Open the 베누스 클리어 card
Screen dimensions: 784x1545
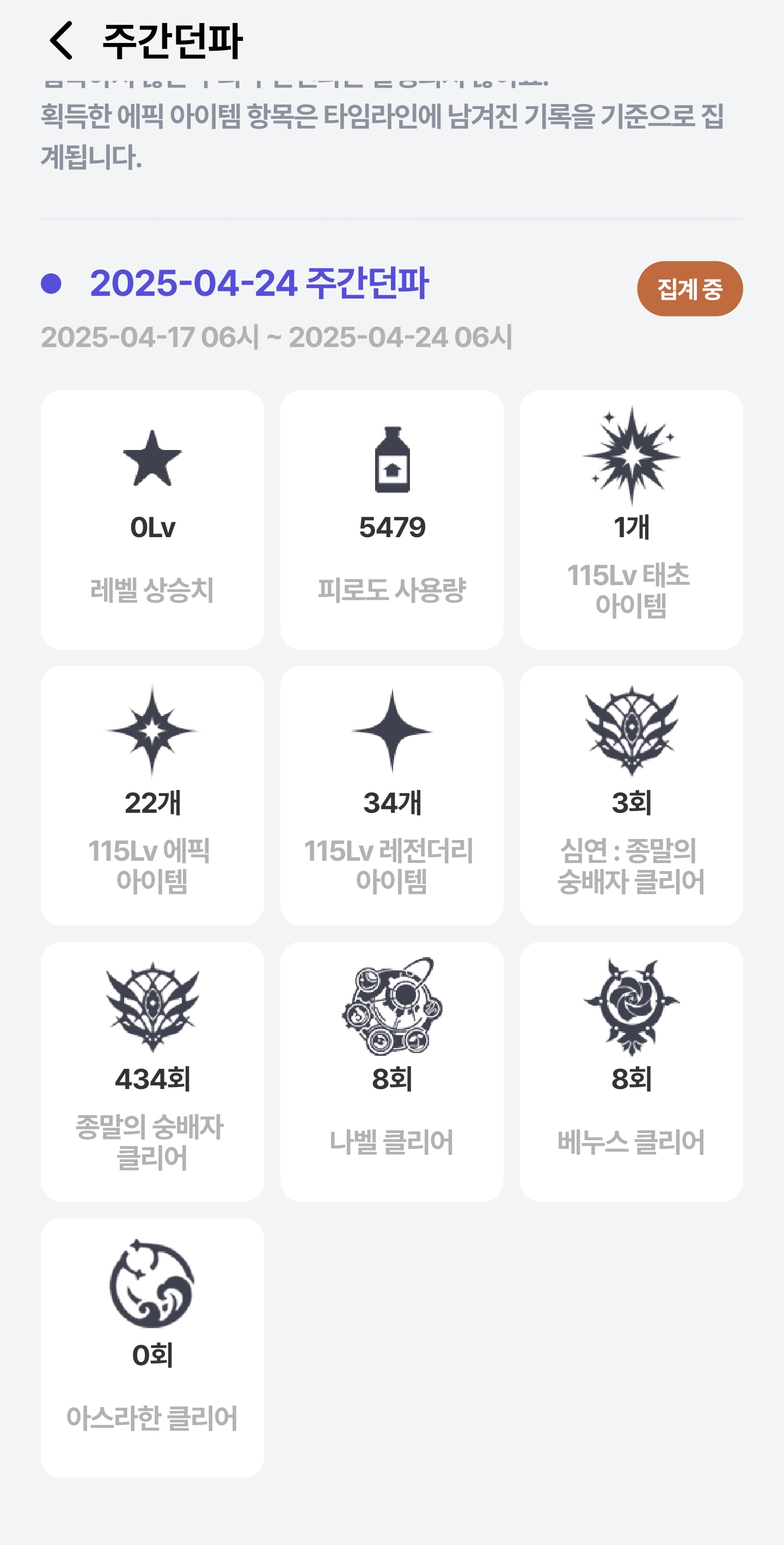[630, 1071]
